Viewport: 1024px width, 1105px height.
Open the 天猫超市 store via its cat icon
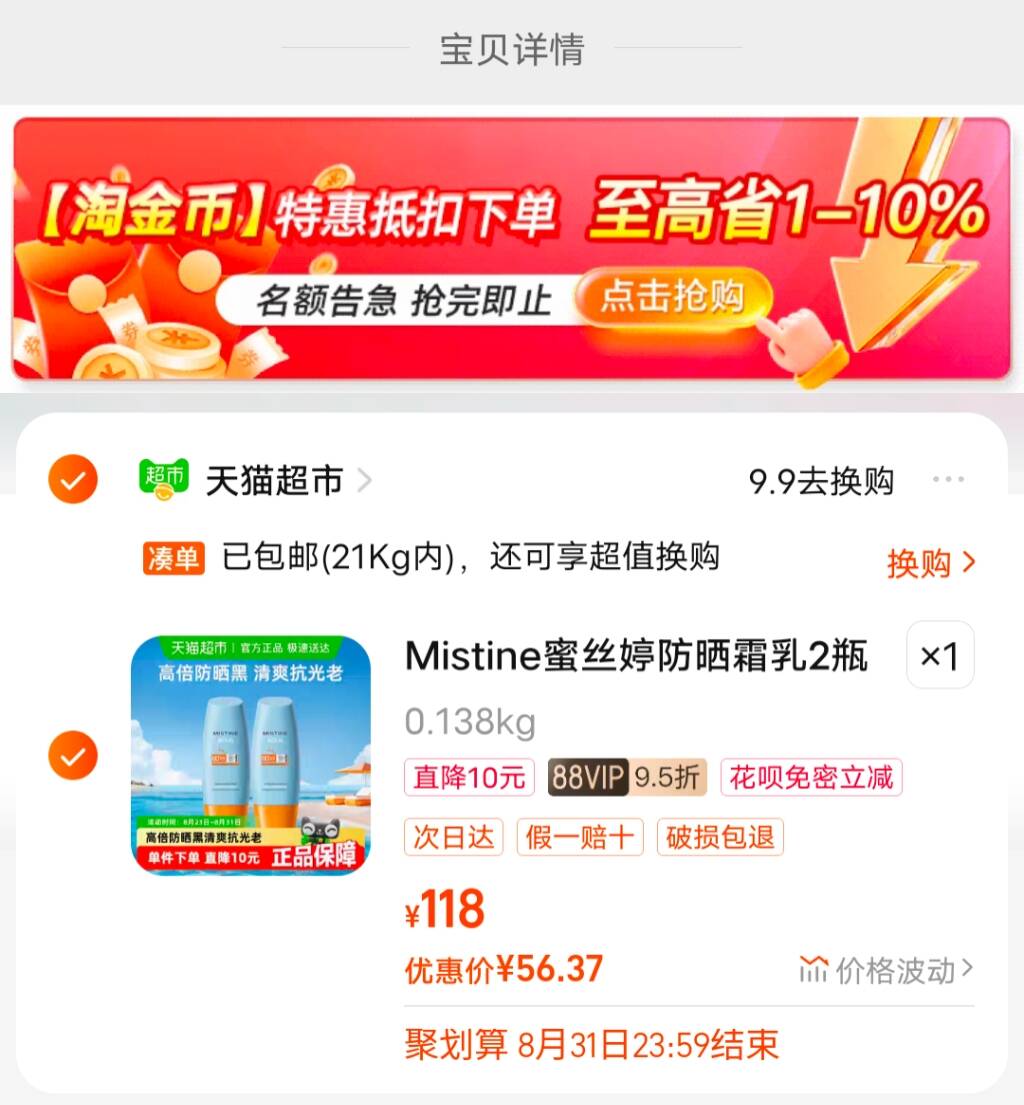click(x=163, y=480)
